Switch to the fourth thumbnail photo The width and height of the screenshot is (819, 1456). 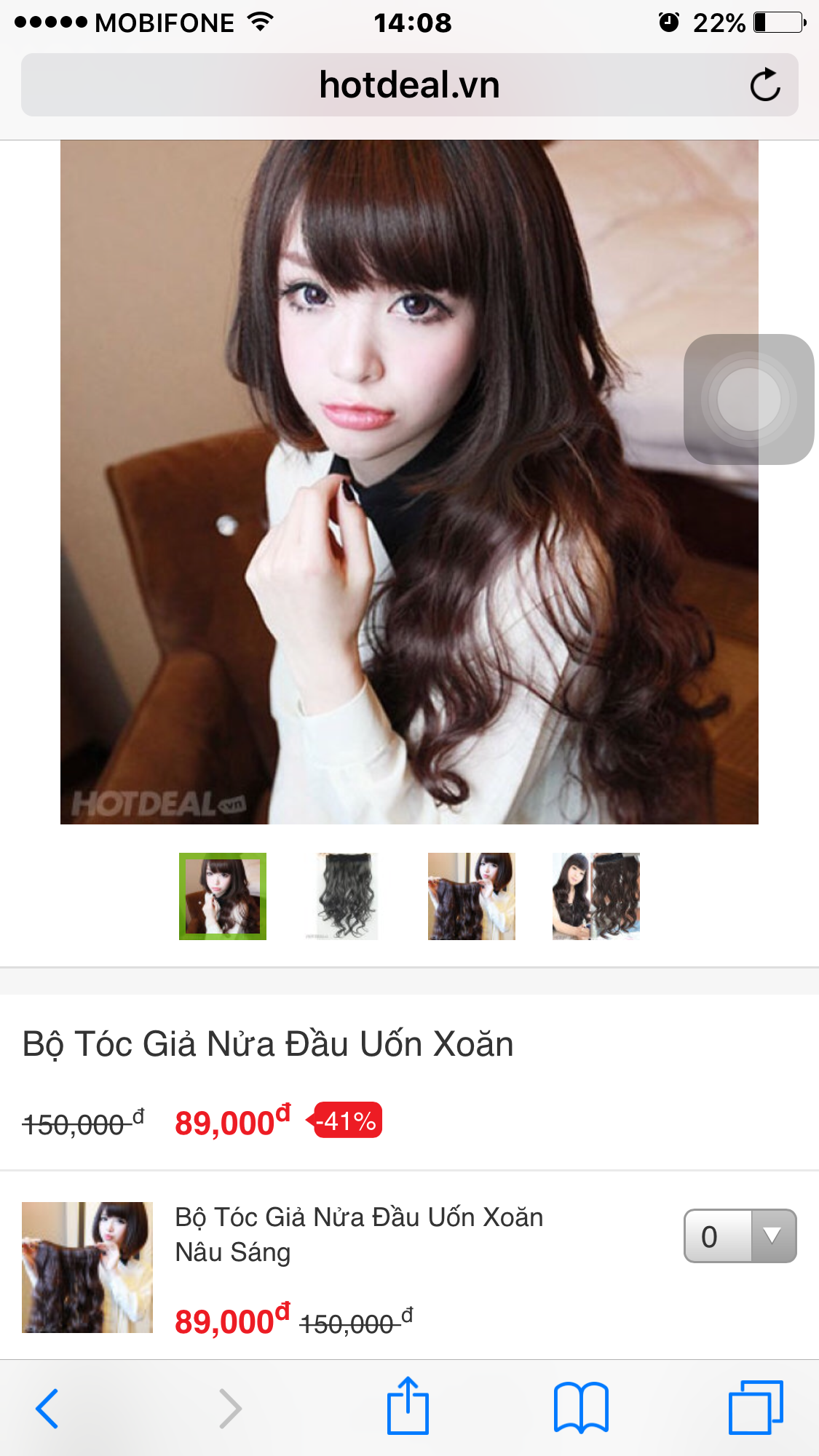point(596,896)
